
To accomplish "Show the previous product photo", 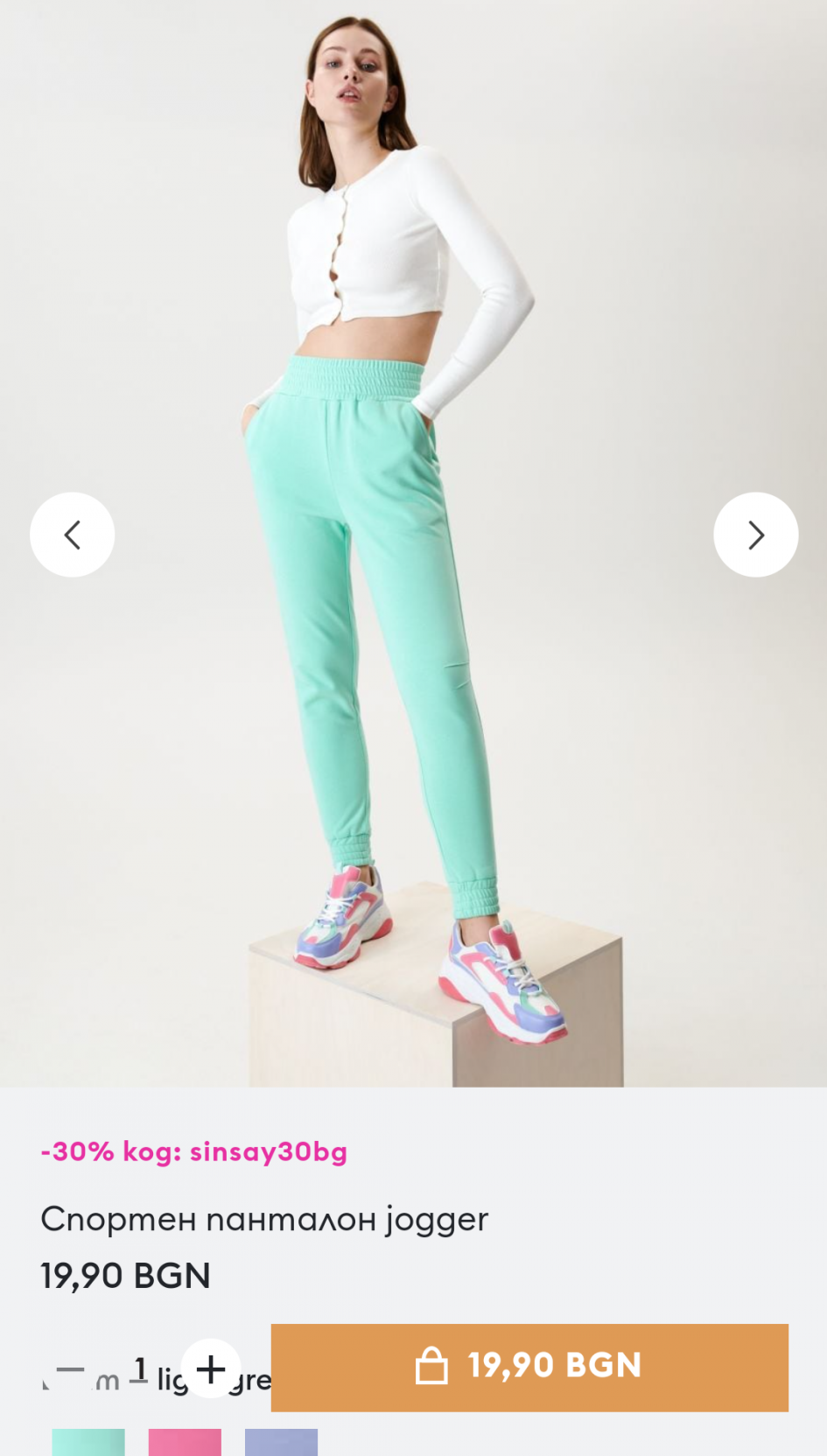I will pyautogui.click(x=73, y=535).
